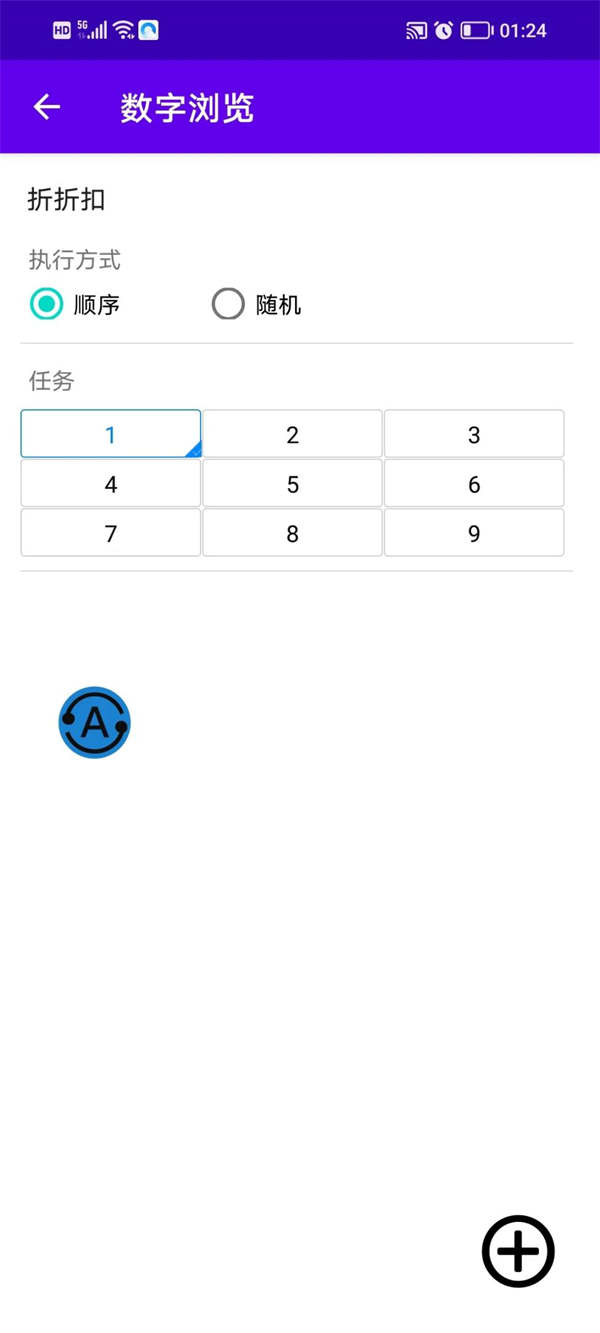
Task: Select the 顺序 execution mode
Action: tap(47, 304)
